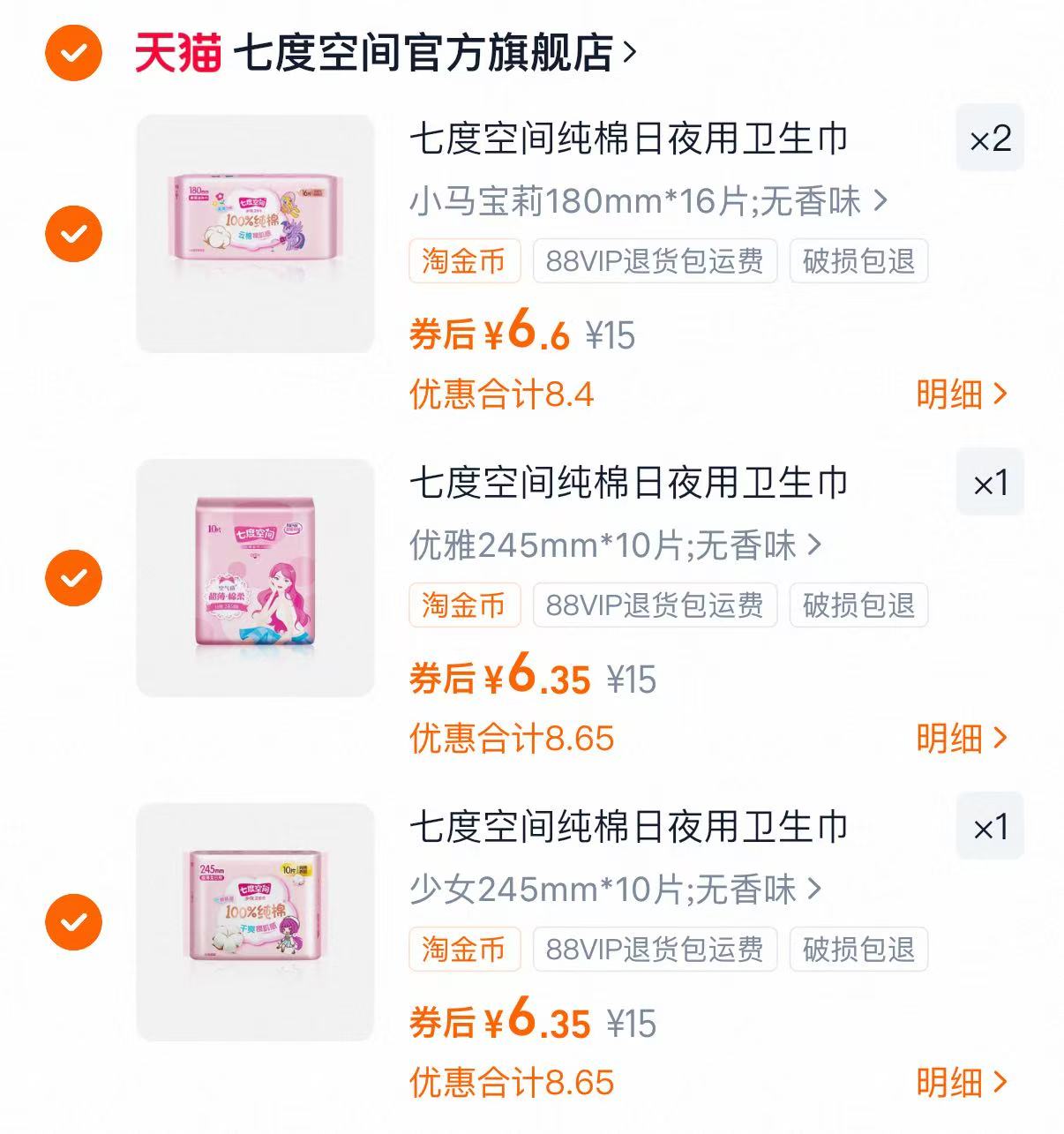View 明细 for 优惠合计8.4
Viewport: 1064px width, 1134px height.
click(961, 394)
